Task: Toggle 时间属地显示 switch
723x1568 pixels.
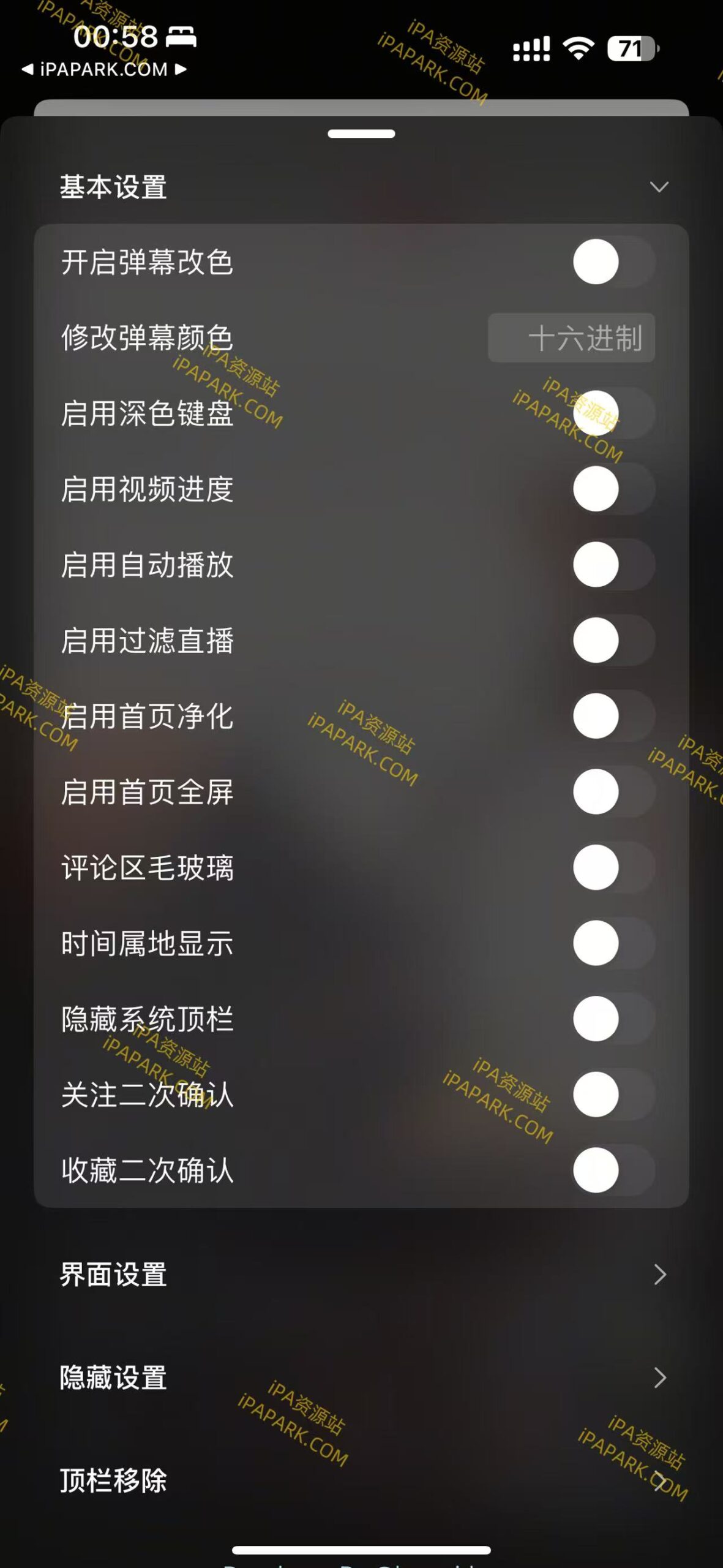Action: 613,943
